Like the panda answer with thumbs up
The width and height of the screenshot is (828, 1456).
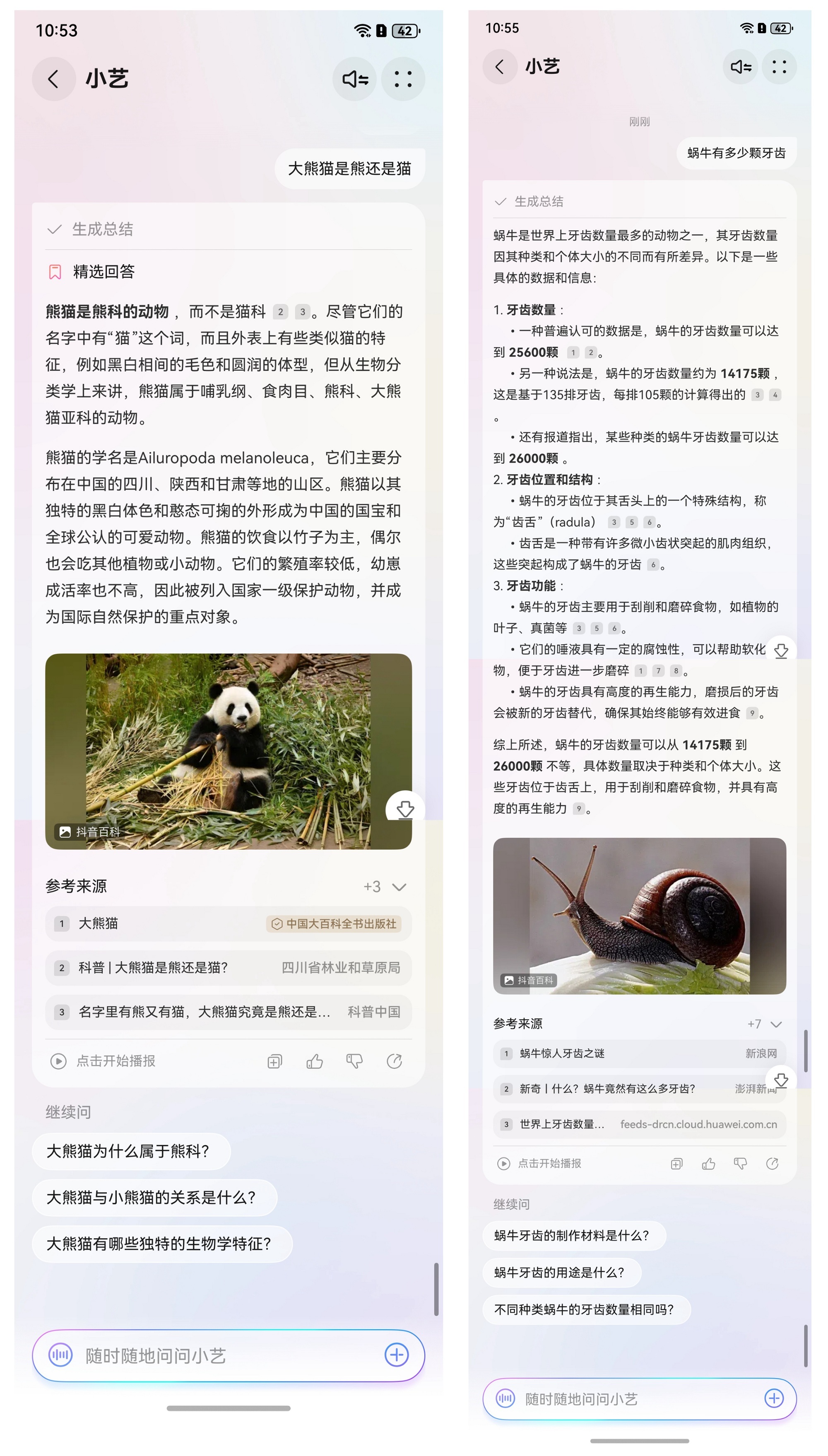pos(315,1061)
